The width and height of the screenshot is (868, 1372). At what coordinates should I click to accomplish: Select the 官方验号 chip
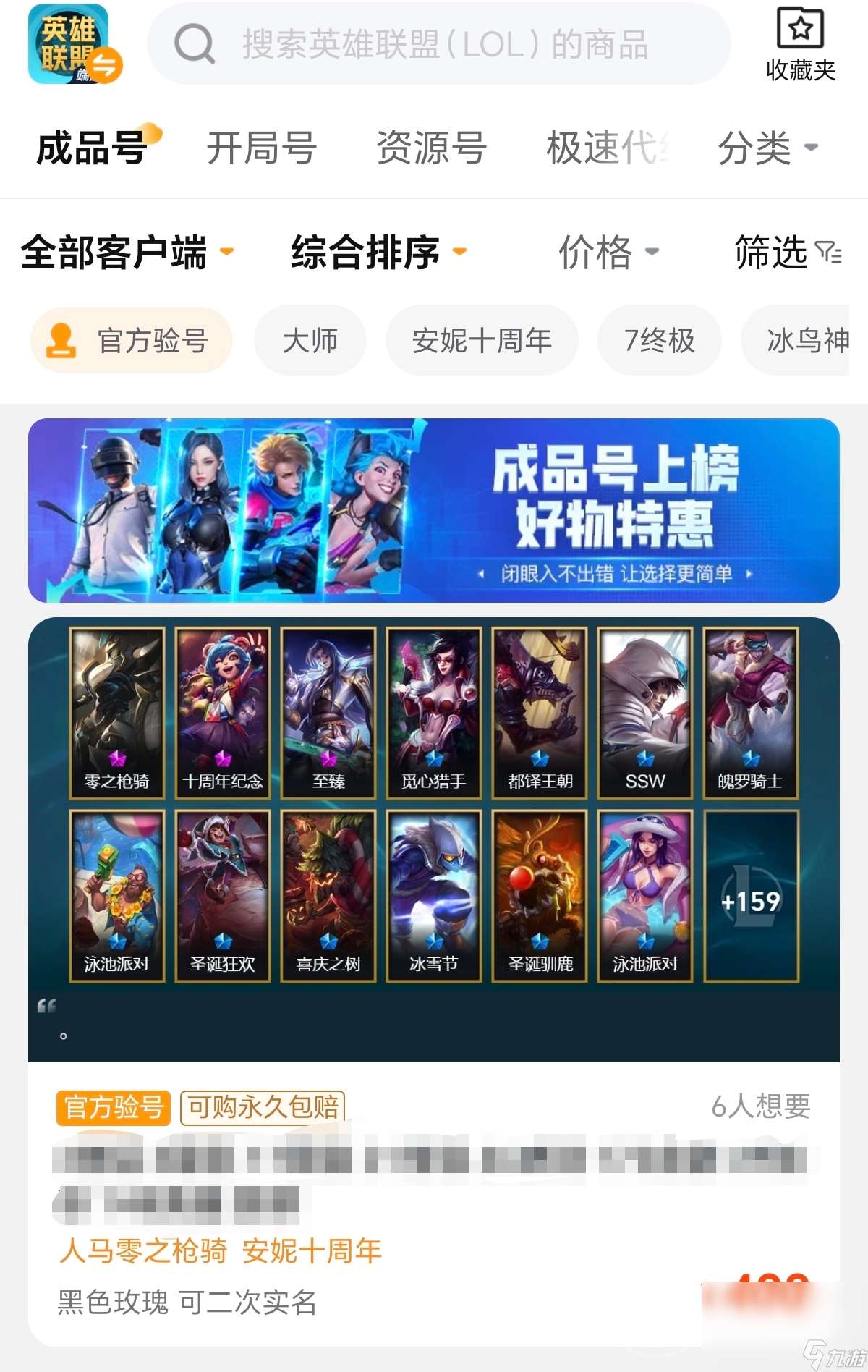[132, 340]
